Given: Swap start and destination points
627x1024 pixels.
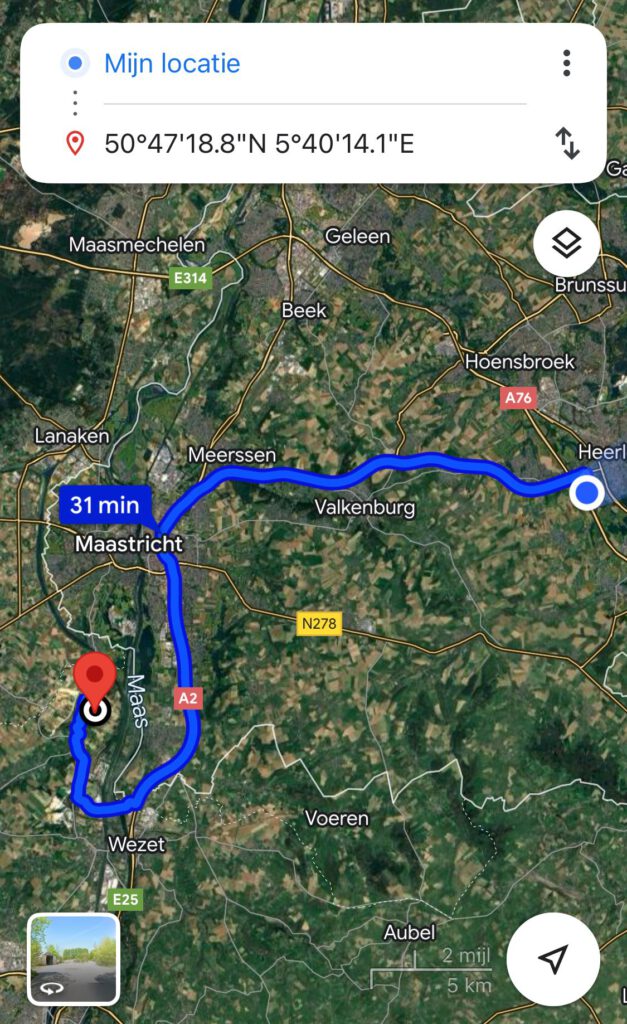Looking at the screenshot, I should coord(567,144).
